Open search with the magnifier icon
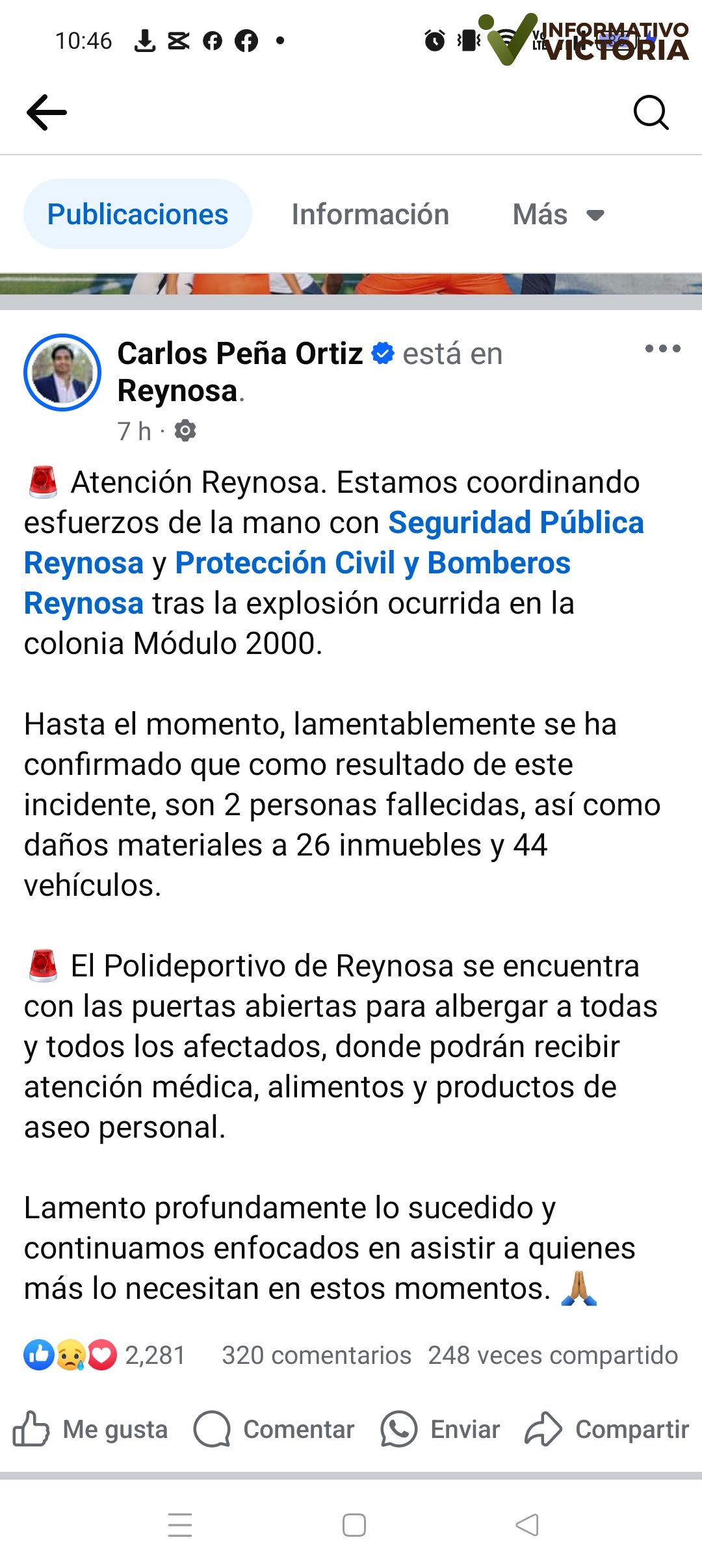Screen dimensions: 702x1568 (651, 113)
